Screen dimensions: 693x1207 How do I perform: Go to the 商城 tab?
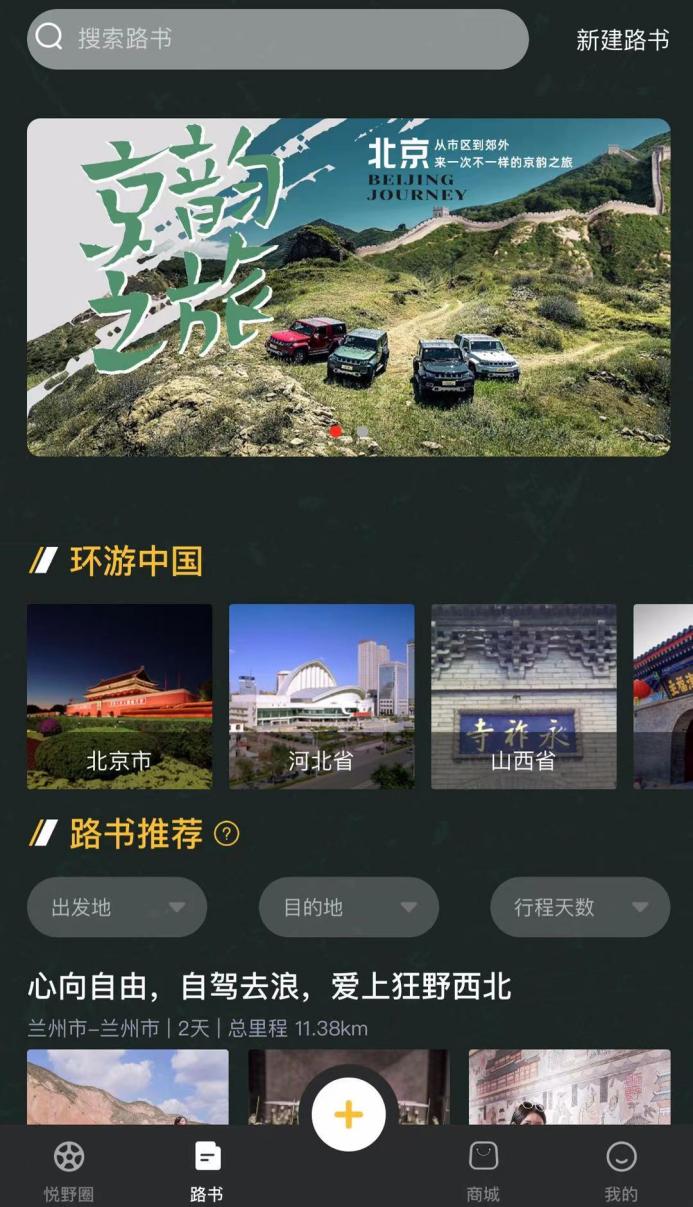[x=483, y=1171]
